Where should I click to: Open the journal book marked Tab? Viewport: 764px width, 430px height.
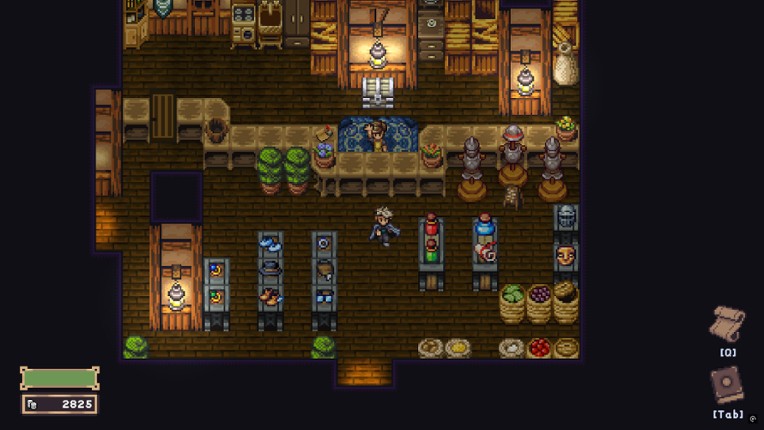(727, 385)
